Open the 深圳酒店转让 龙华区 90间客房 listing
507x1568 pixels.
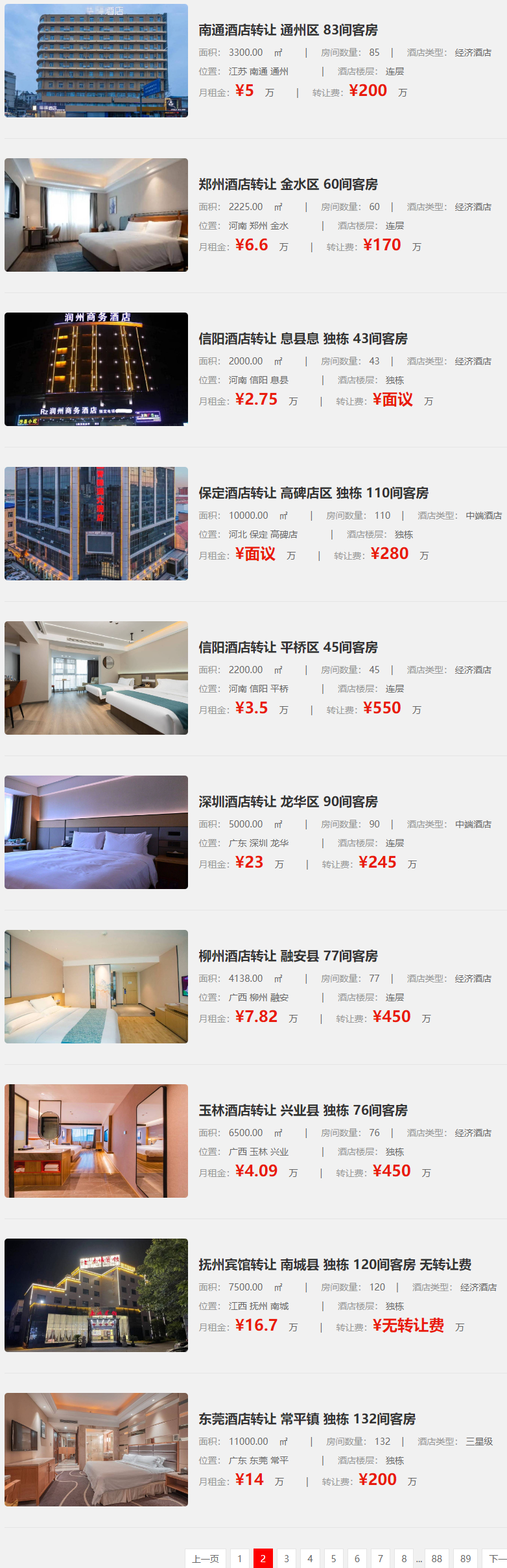tap(288, 802)
